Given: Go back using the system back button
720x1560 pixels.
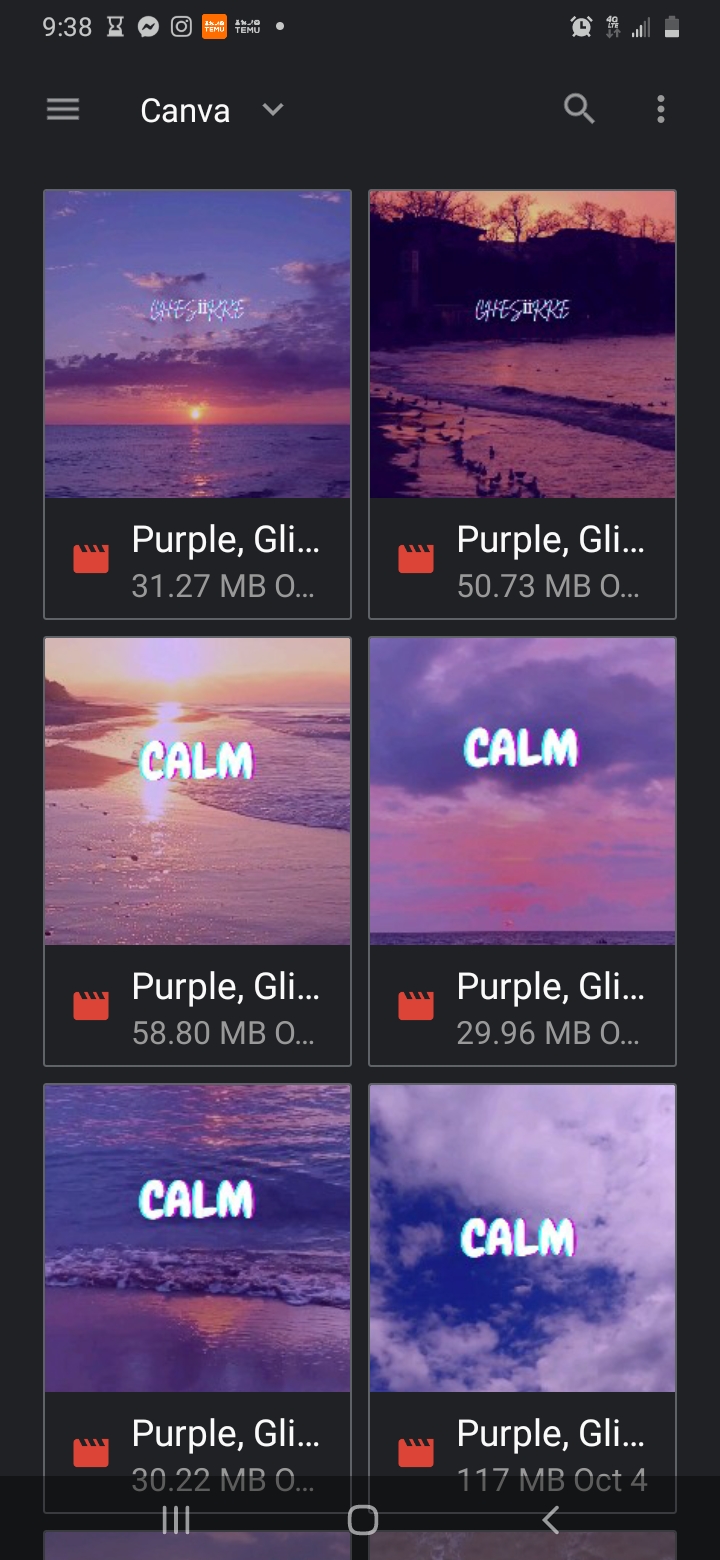Looking at the screenshot, I should point(549,1520).
